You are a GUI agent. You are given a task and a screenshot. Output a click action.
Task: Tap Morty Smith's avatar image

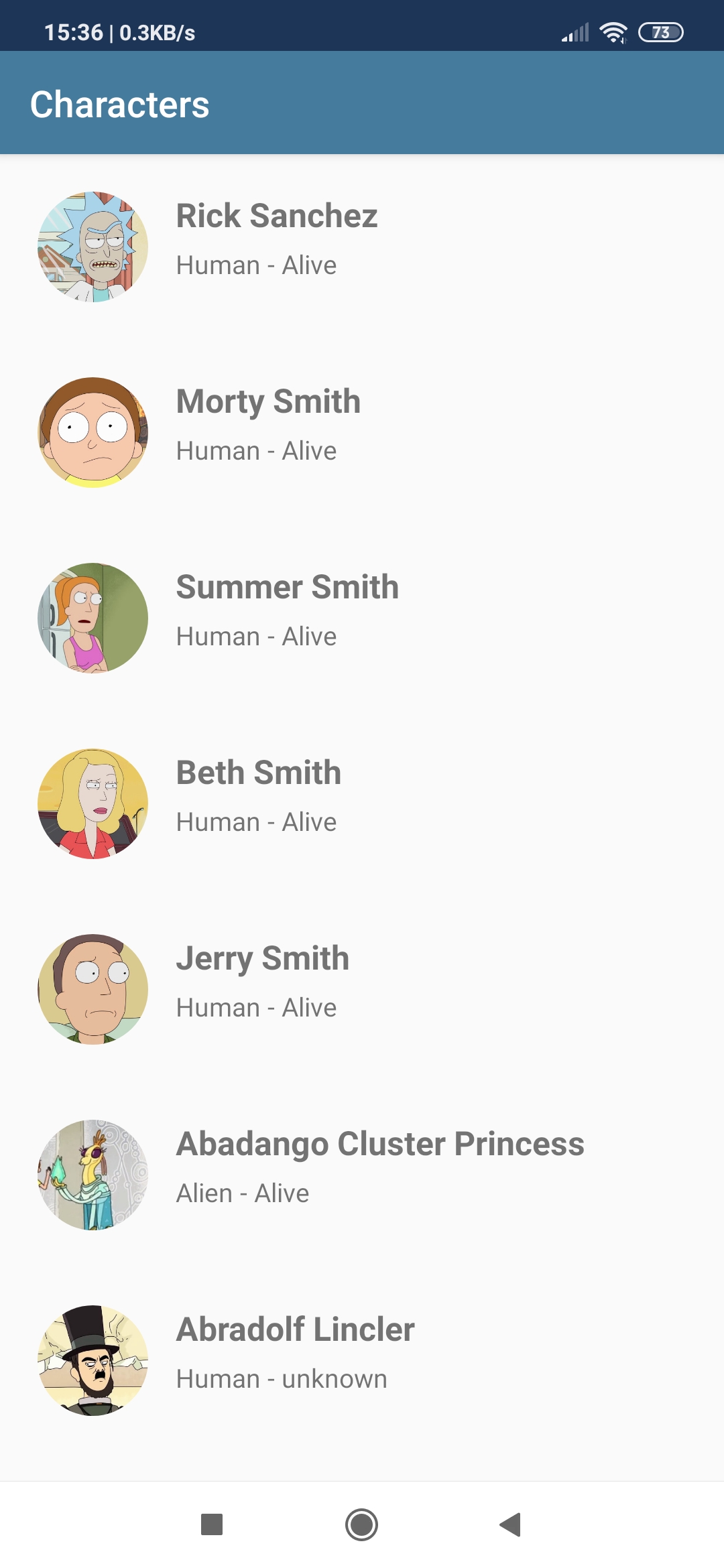pyautogui.click(x=92, y=432)
